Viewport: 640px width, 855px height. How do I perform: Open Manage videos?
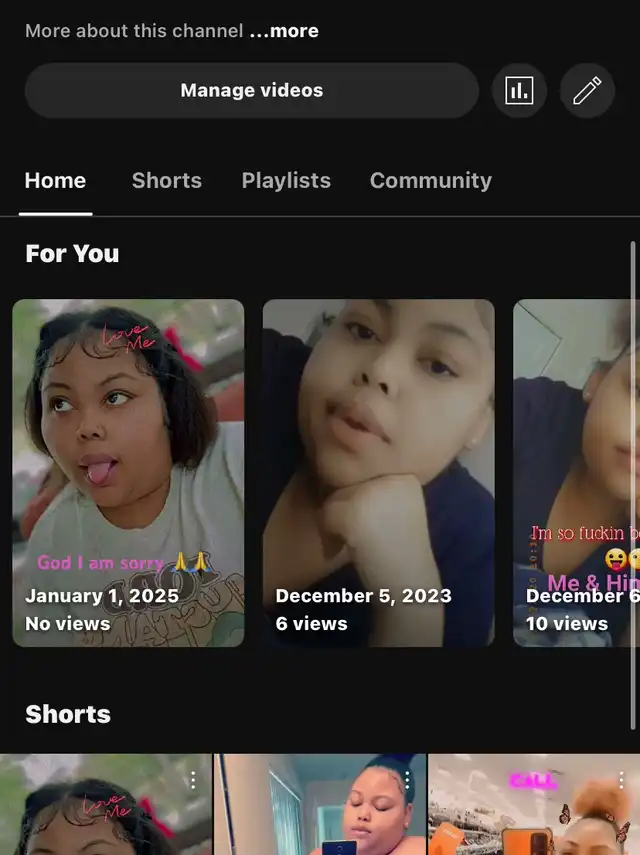251,91
